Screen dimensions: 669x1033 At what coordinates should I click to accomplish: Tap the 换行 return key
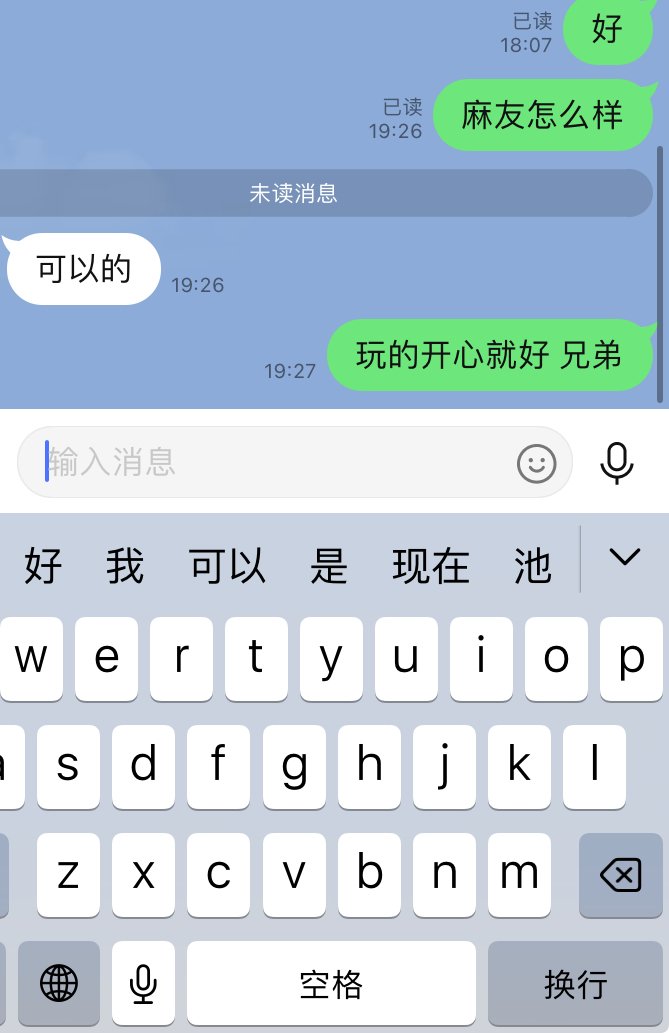click(x=575, y=984)
